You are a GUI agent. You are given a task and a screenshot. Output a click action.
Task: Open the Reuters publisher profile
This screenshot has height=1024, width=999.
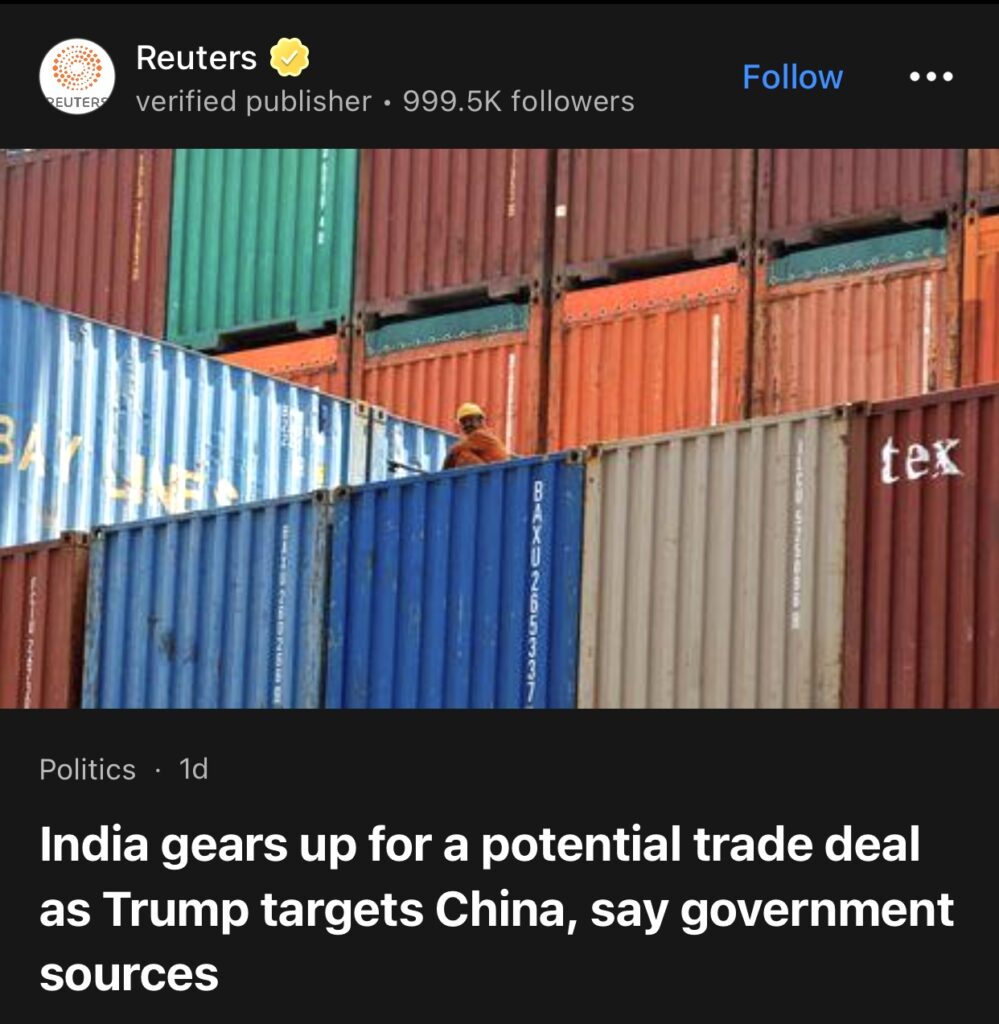tap(196, 59)
